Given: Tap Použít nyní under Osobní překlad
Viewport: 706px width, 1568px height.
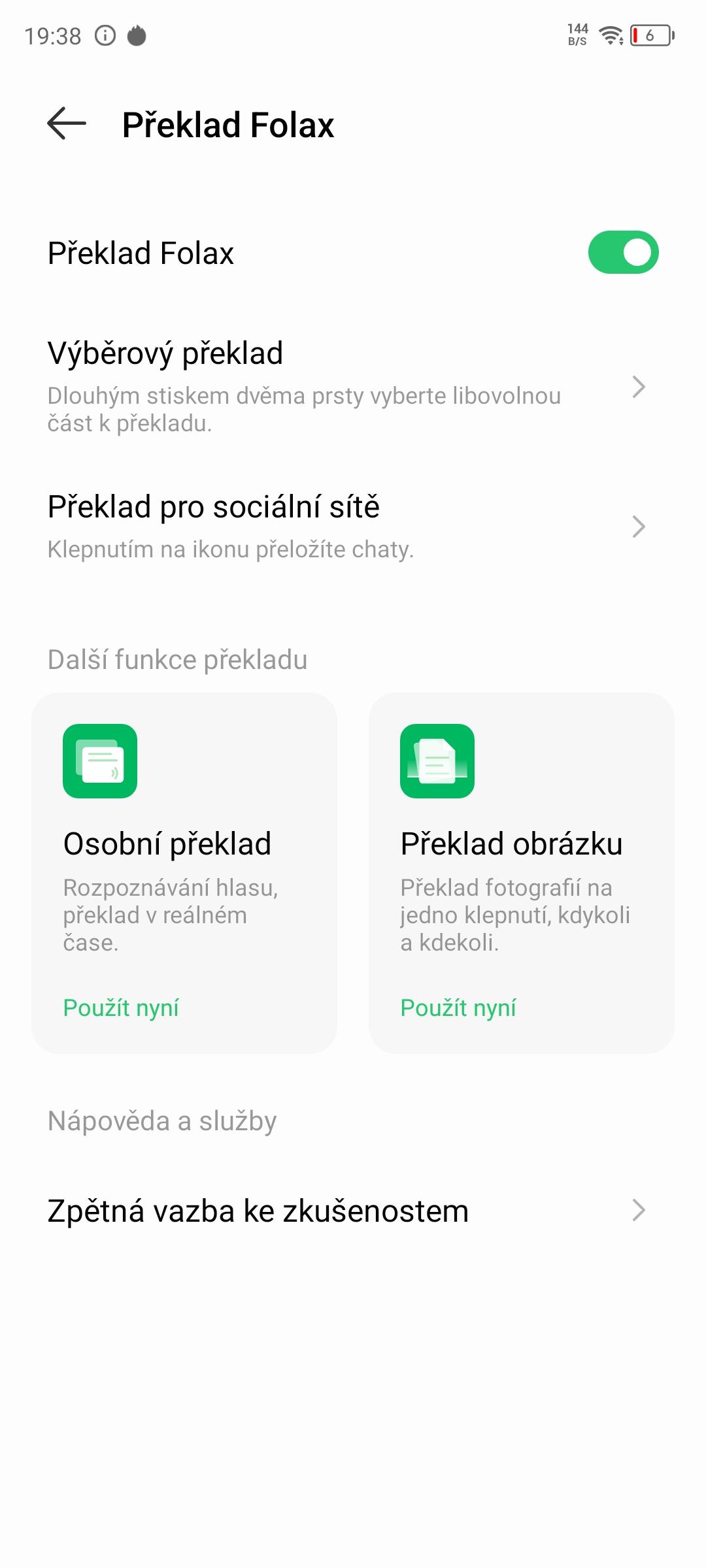Looking at the screenshot, I should pos(121,1007).
